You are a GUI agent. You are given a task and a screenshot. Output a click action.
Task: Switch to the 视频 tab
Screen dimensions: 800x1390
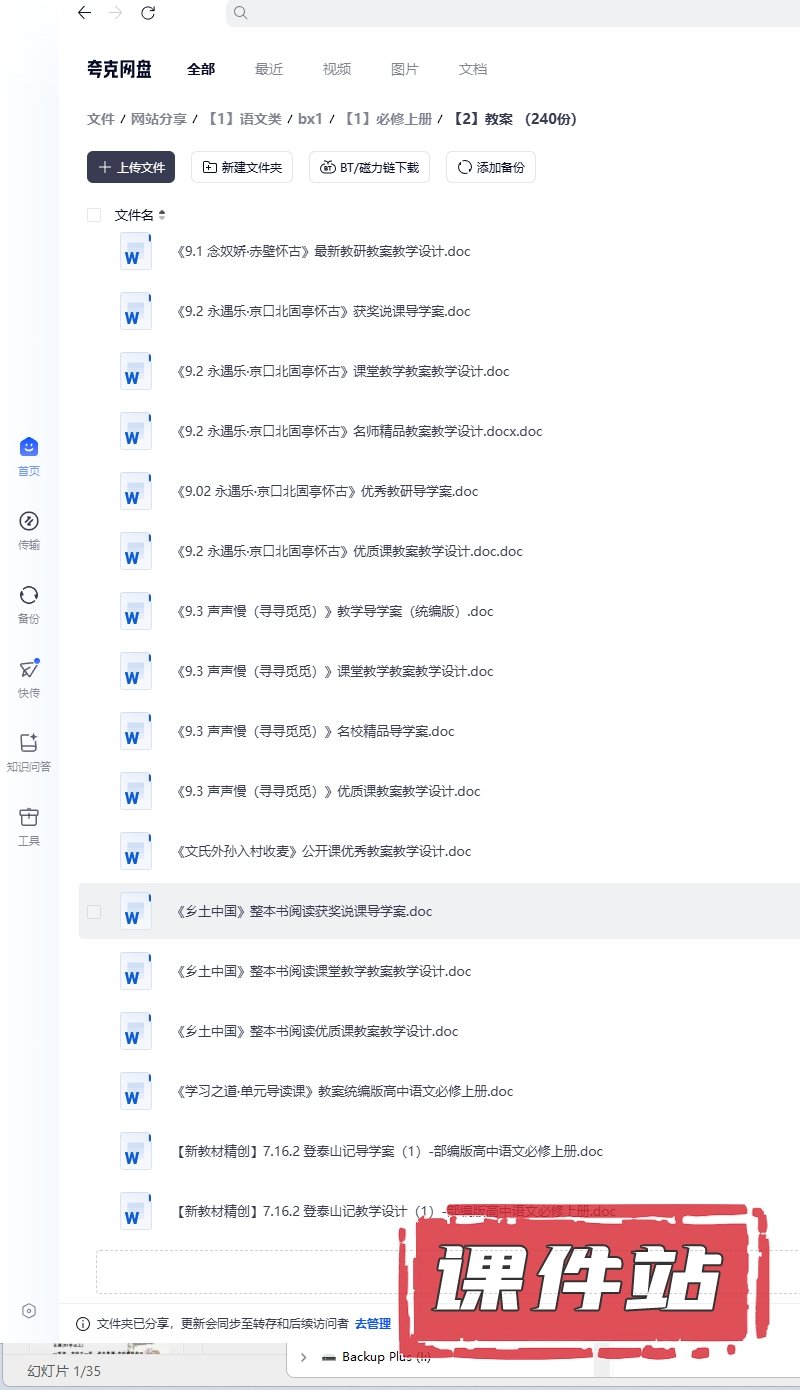[x=337, y=69]
